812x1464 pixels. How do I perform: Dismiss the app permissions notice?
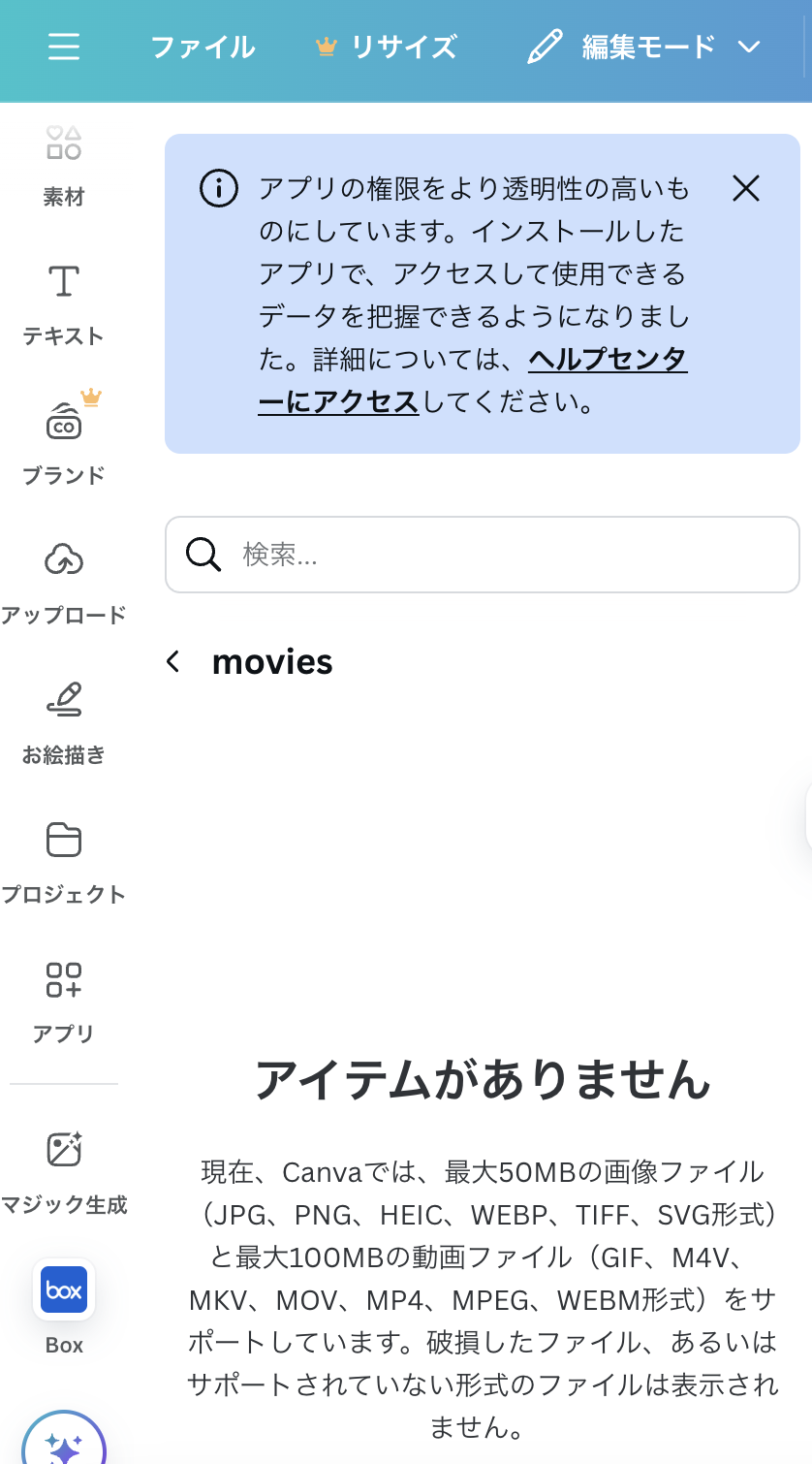[x=746, y=188]
